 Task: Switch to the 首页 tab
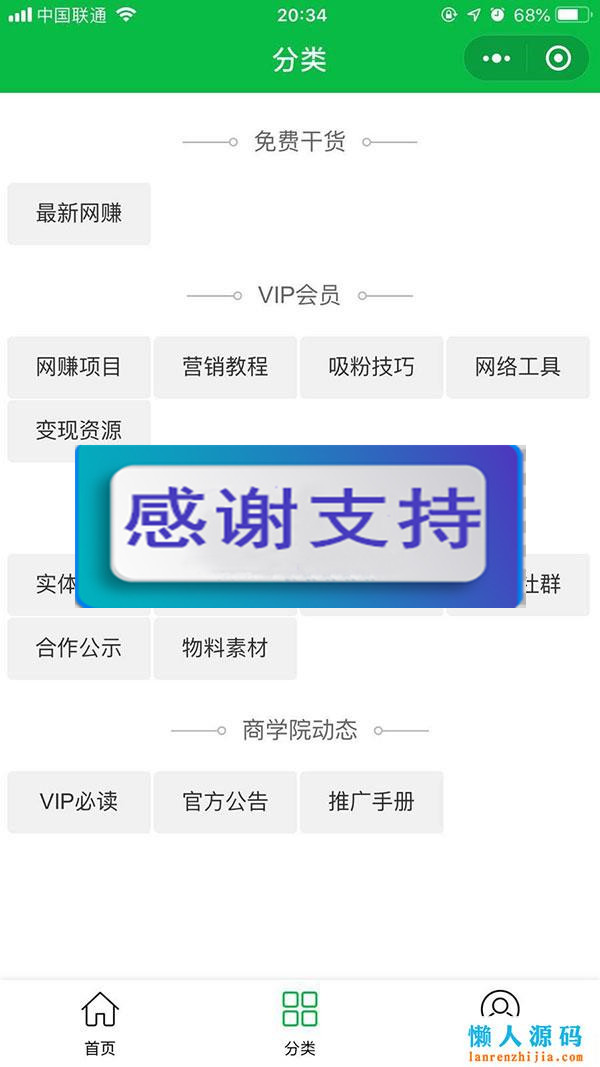coord(100,1022)
